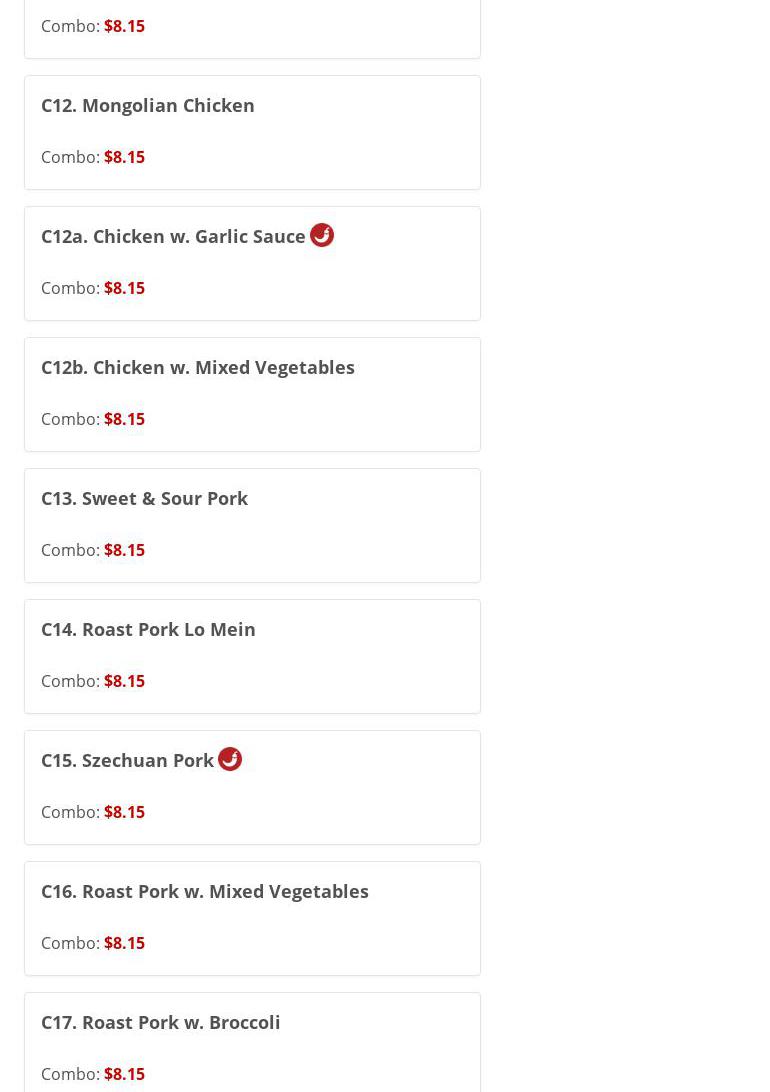Open C12. Mongolian Chicken combo item
Viewport: 770px width, 1092px height.
pos(148,106)
